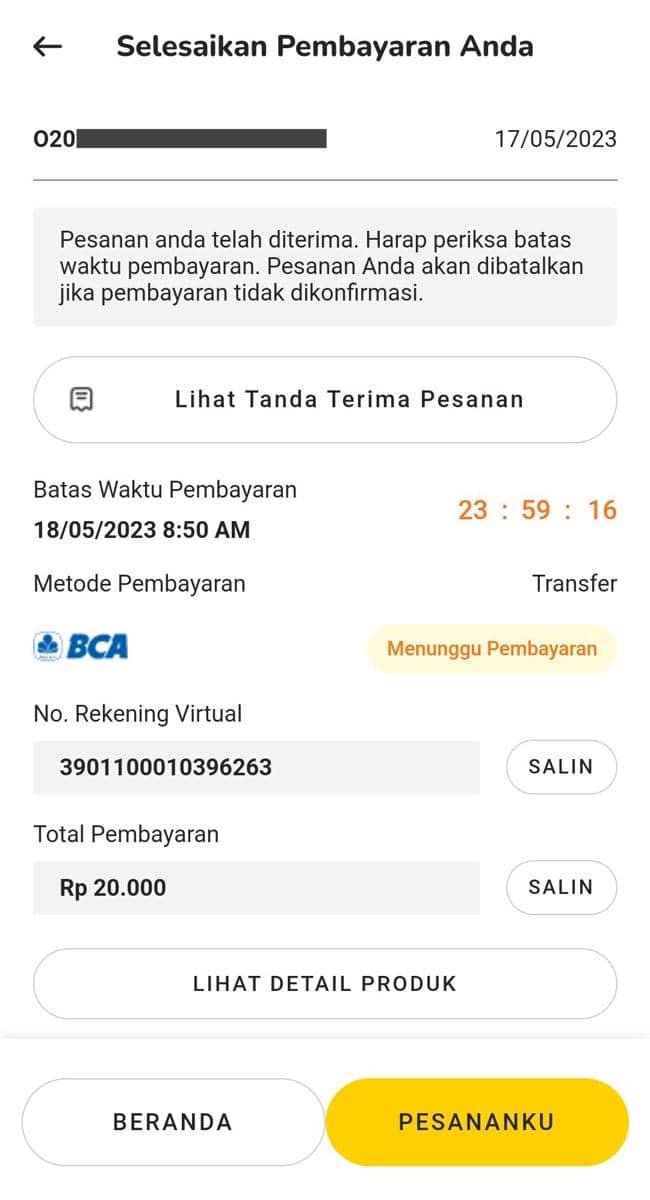
Task: Return to Beranda home
Action: tap(173, 1122)
